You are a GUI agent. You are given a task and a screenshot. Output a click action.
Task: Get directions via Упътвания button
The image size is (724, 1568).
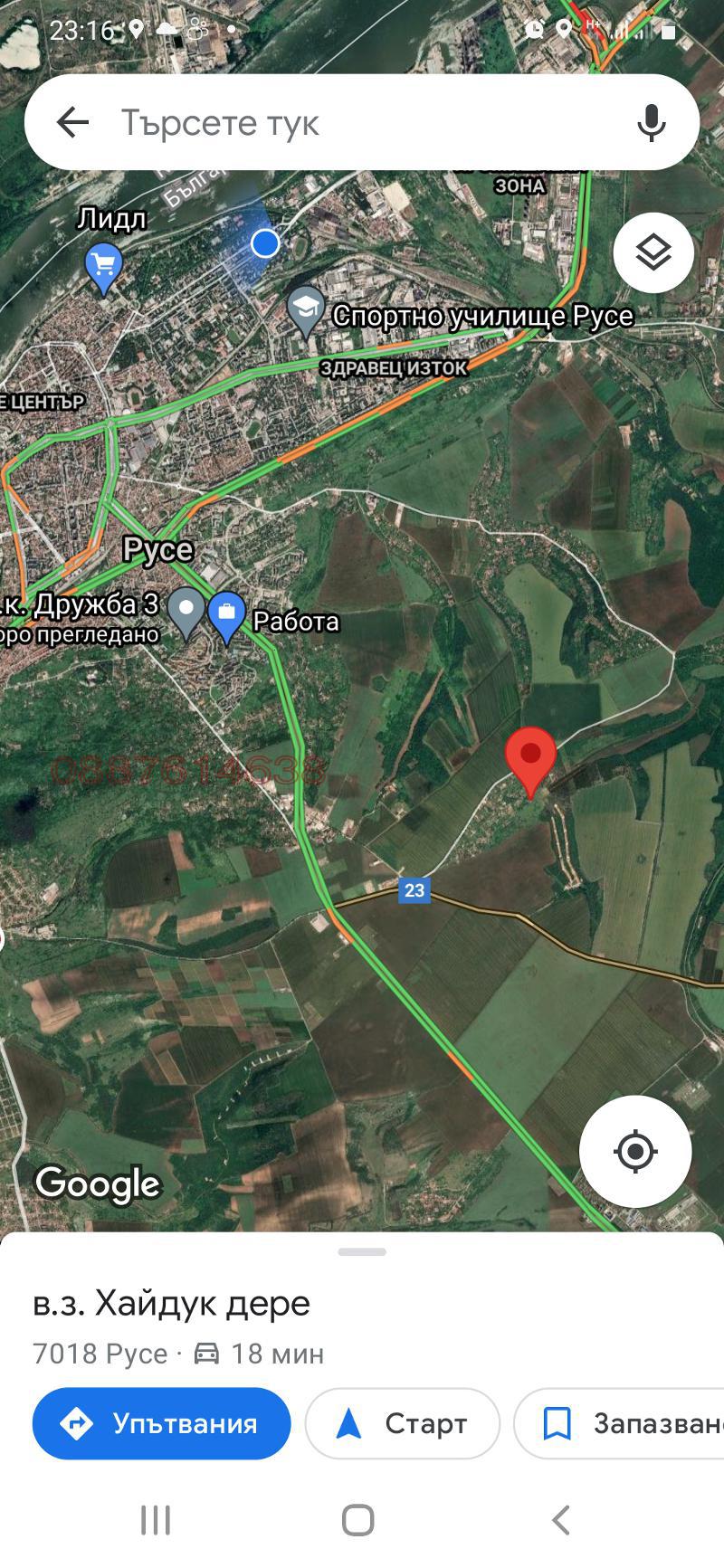click(x=161, y=1422)
